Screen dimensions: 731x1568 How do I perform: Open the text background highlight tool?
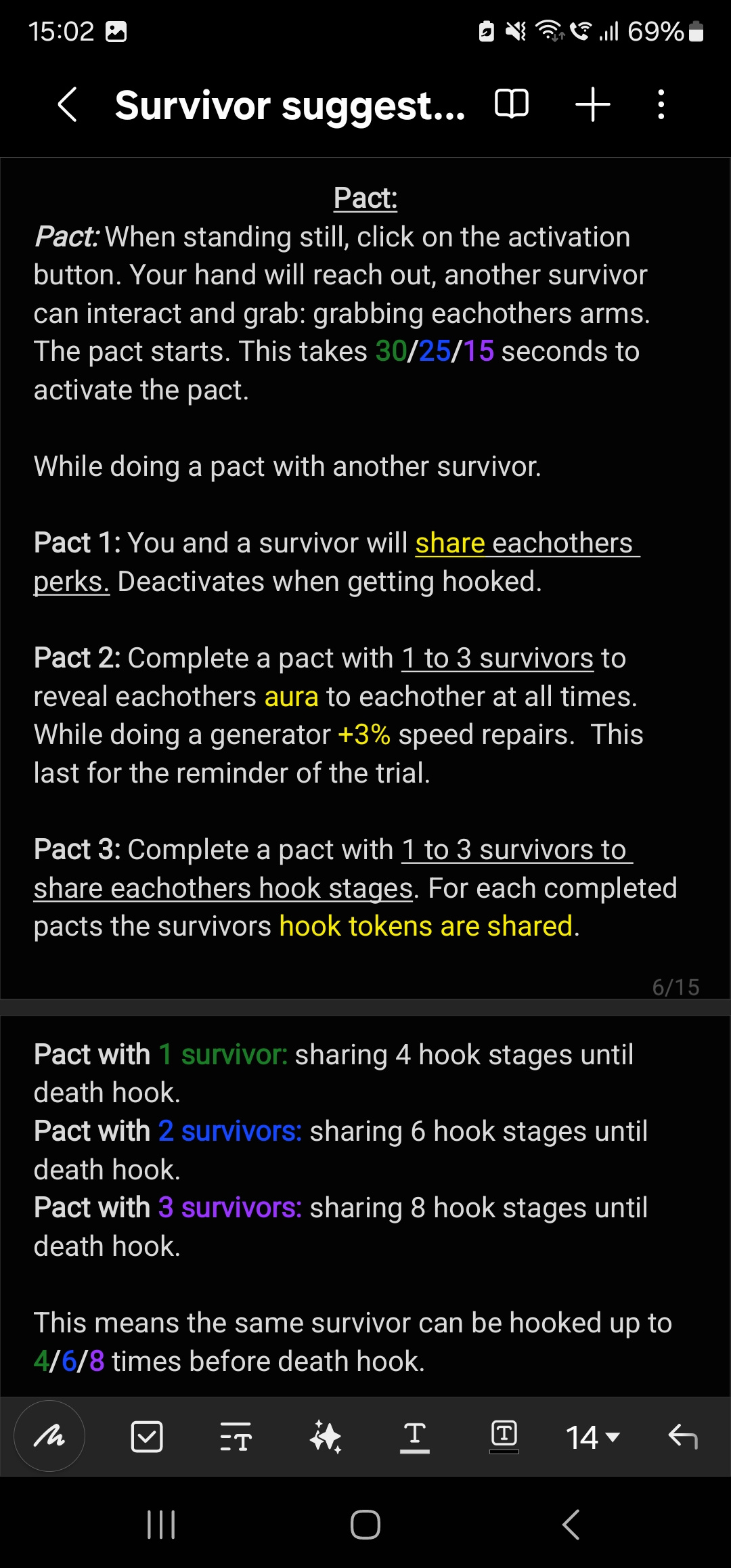click(x=504, y=1437)
